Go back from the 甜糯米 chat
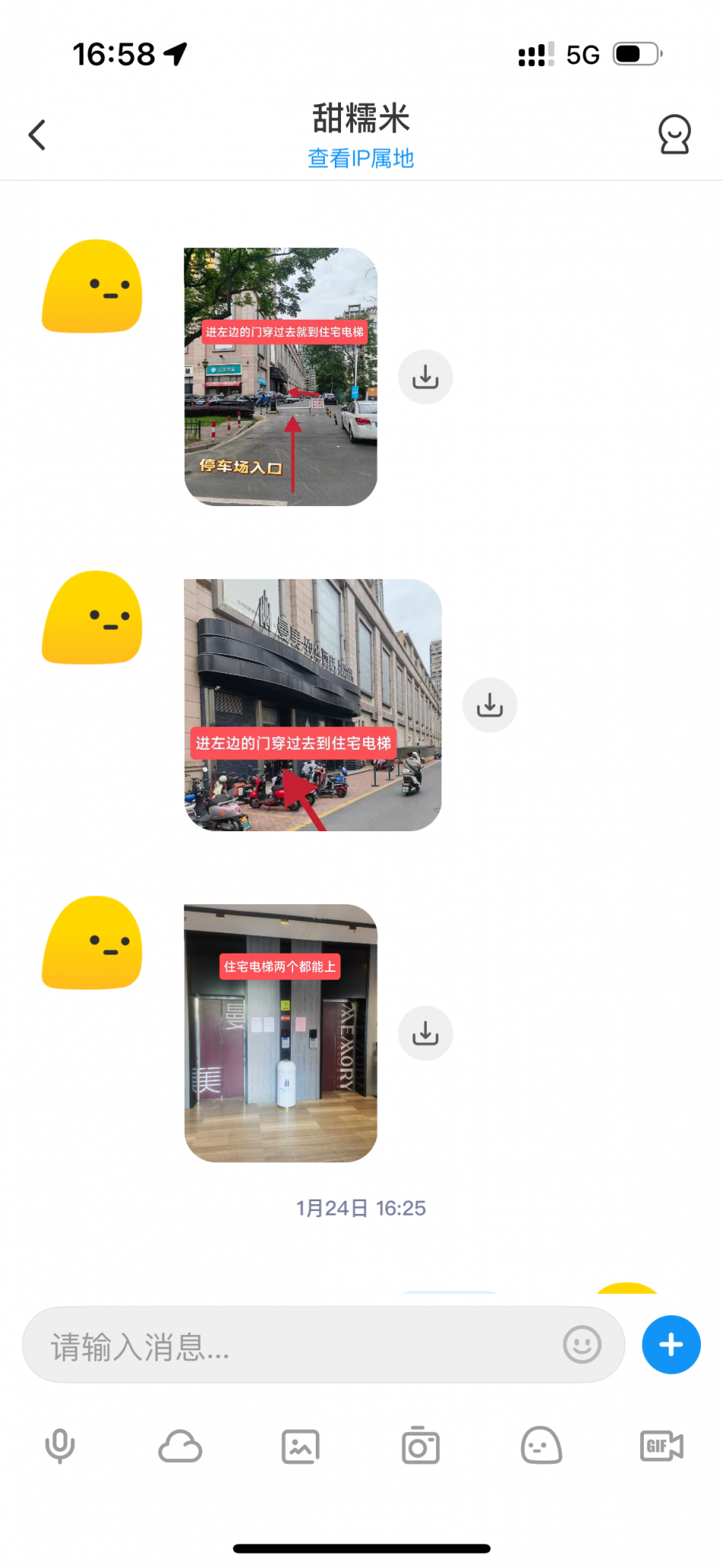The height and width of the screenshot is (1568, 723). [37, 135]
